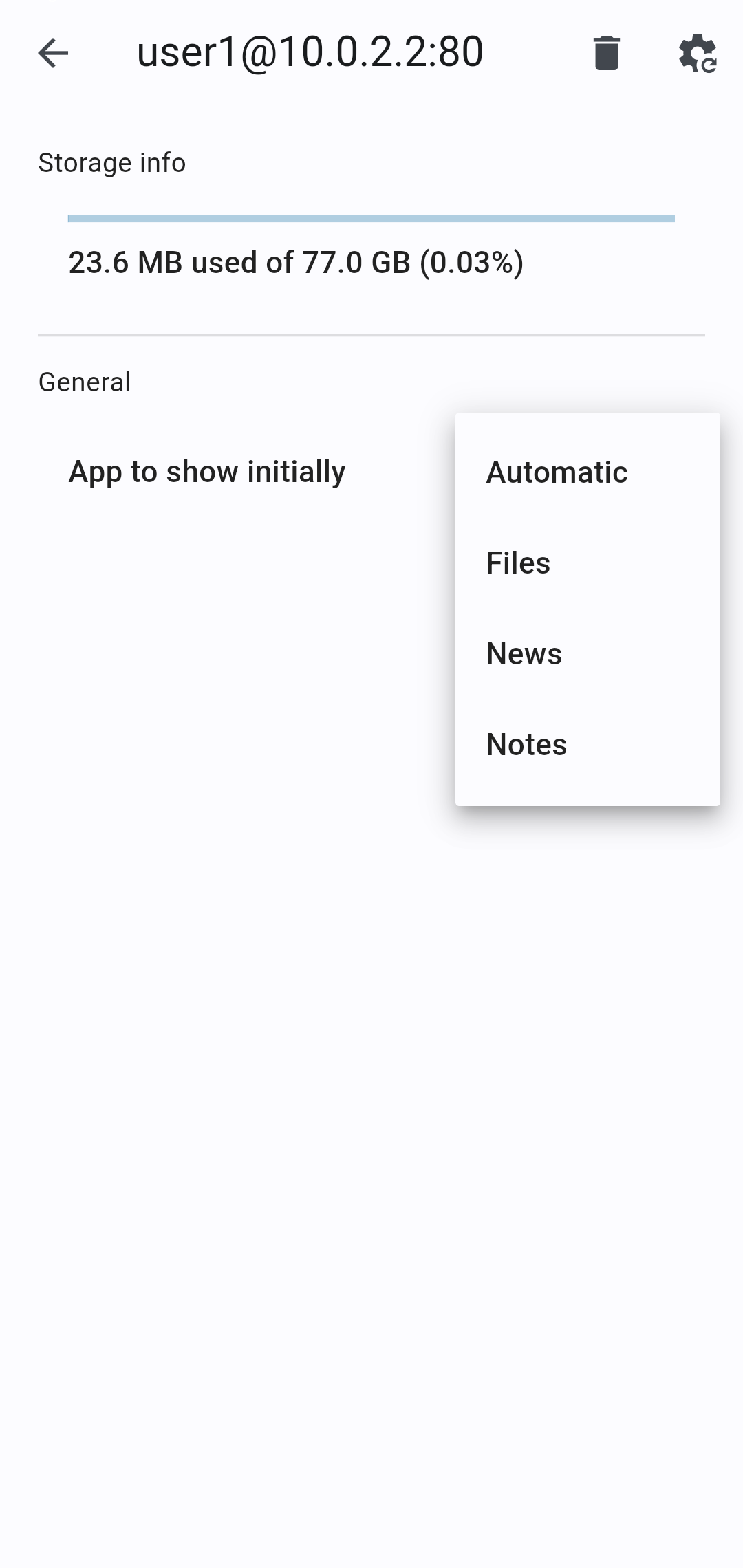Go back using the arrow icon

[x=53, y=53]
